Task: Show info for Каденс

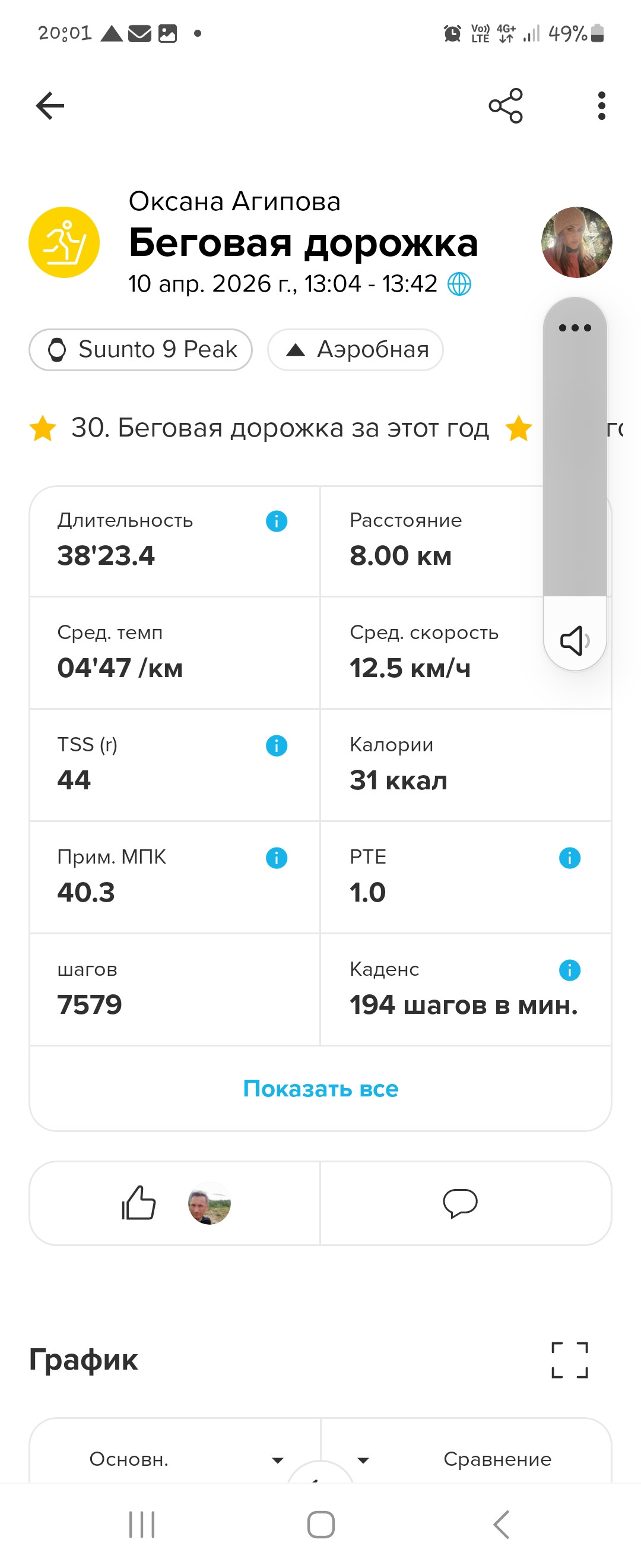Action: [569, 970]
